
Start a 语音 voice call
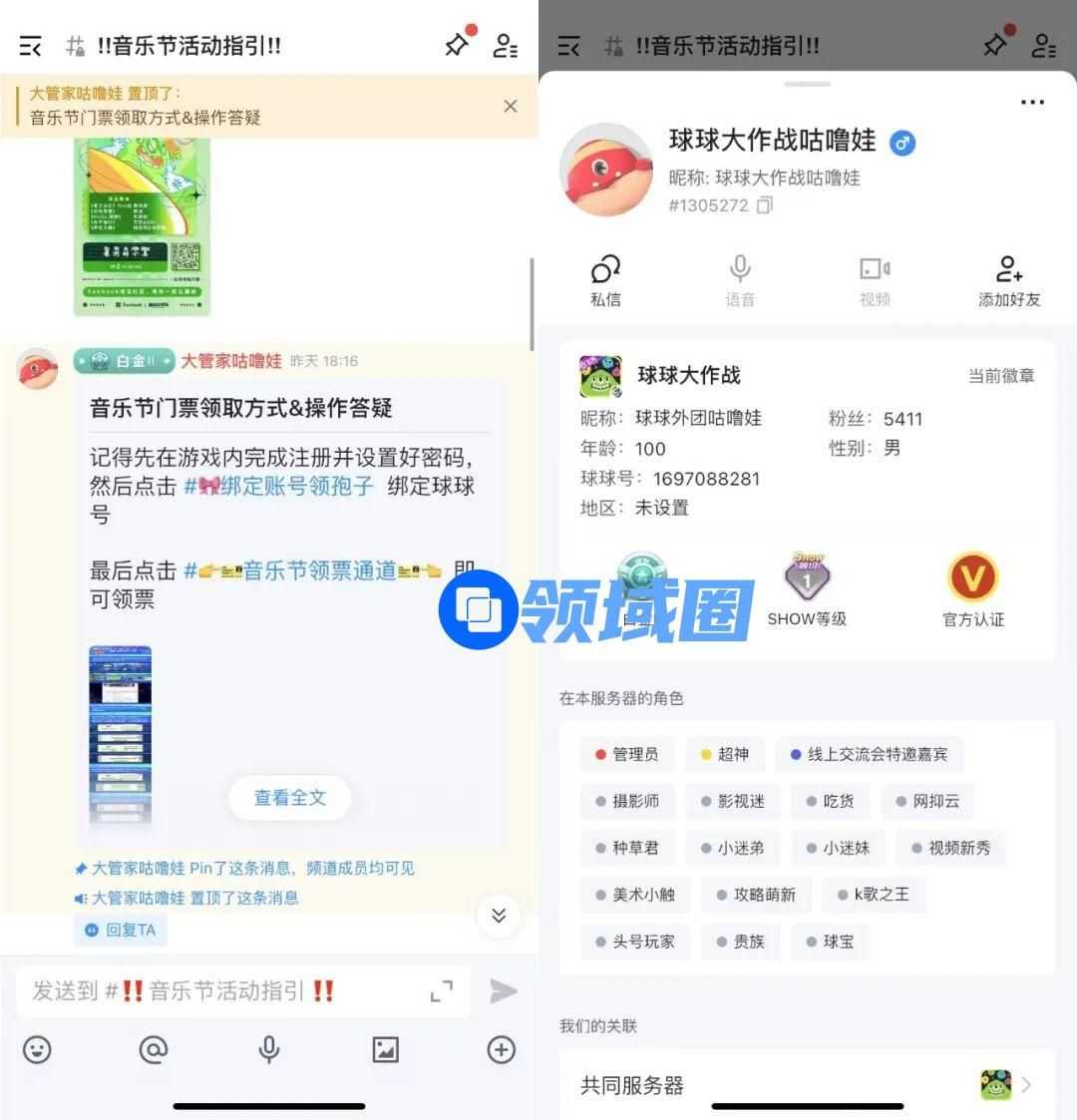[x=740, y=281]
